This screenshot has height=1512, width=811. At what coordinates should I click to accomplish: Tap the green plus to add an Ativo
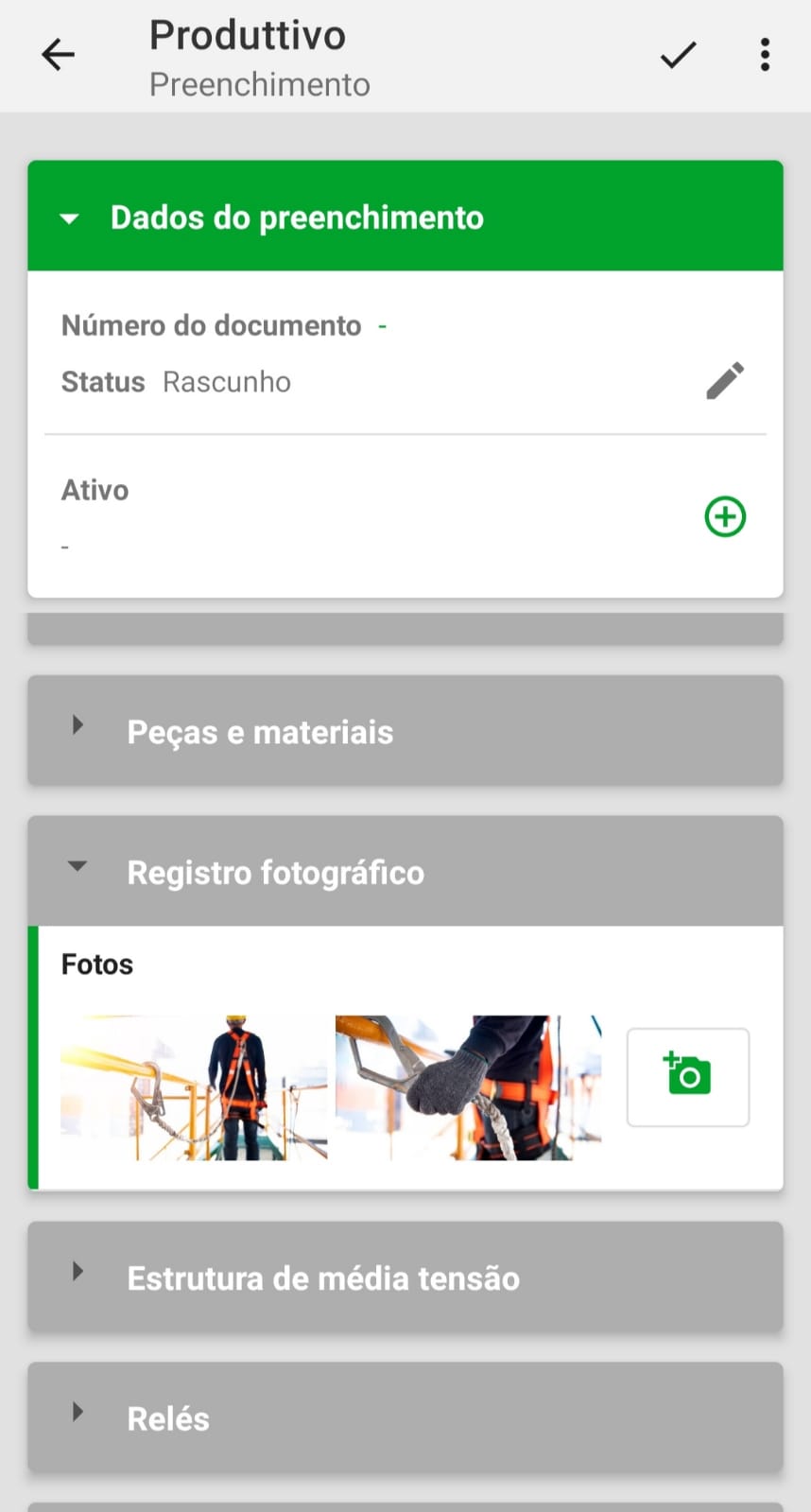(x=724, y=516)
